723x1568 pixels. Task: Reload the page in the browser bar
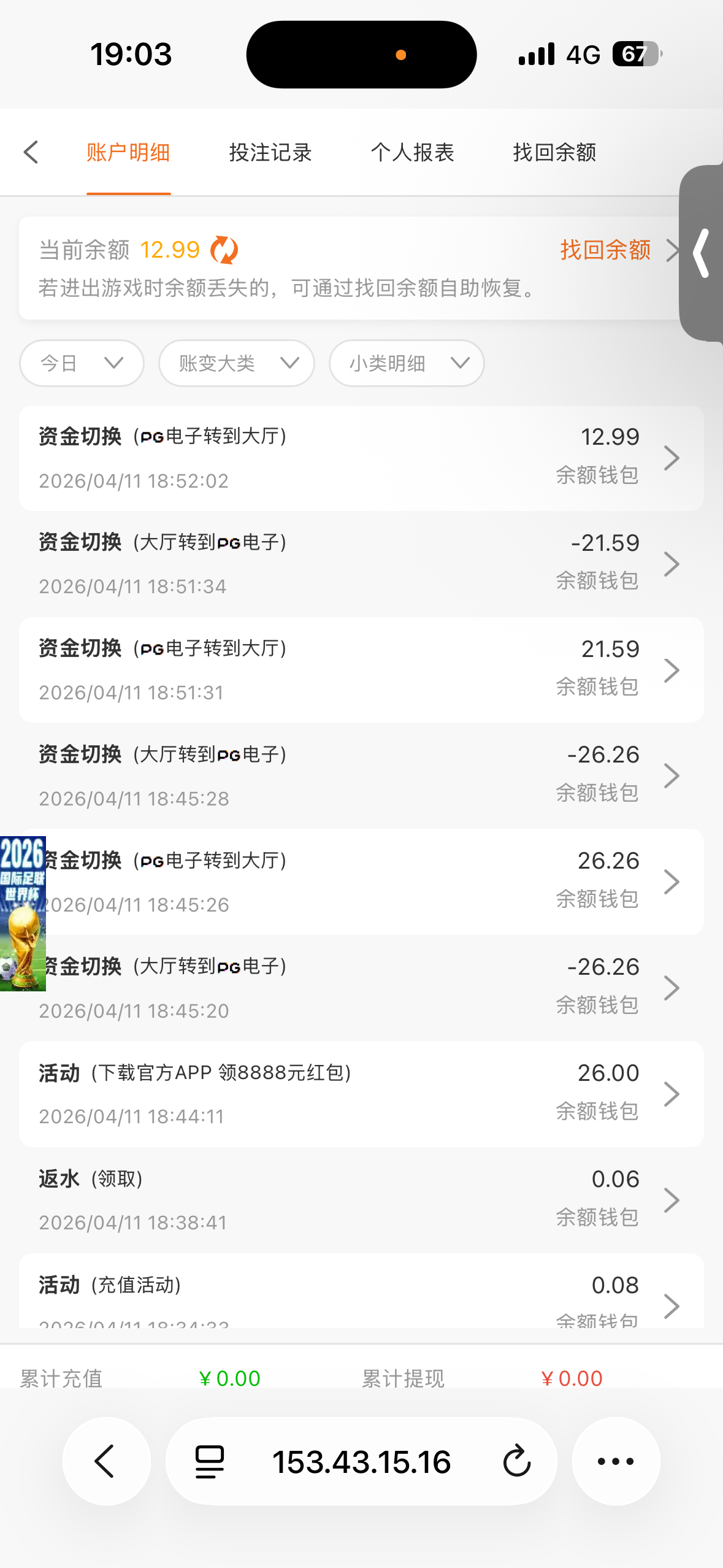click(516, 1461)
